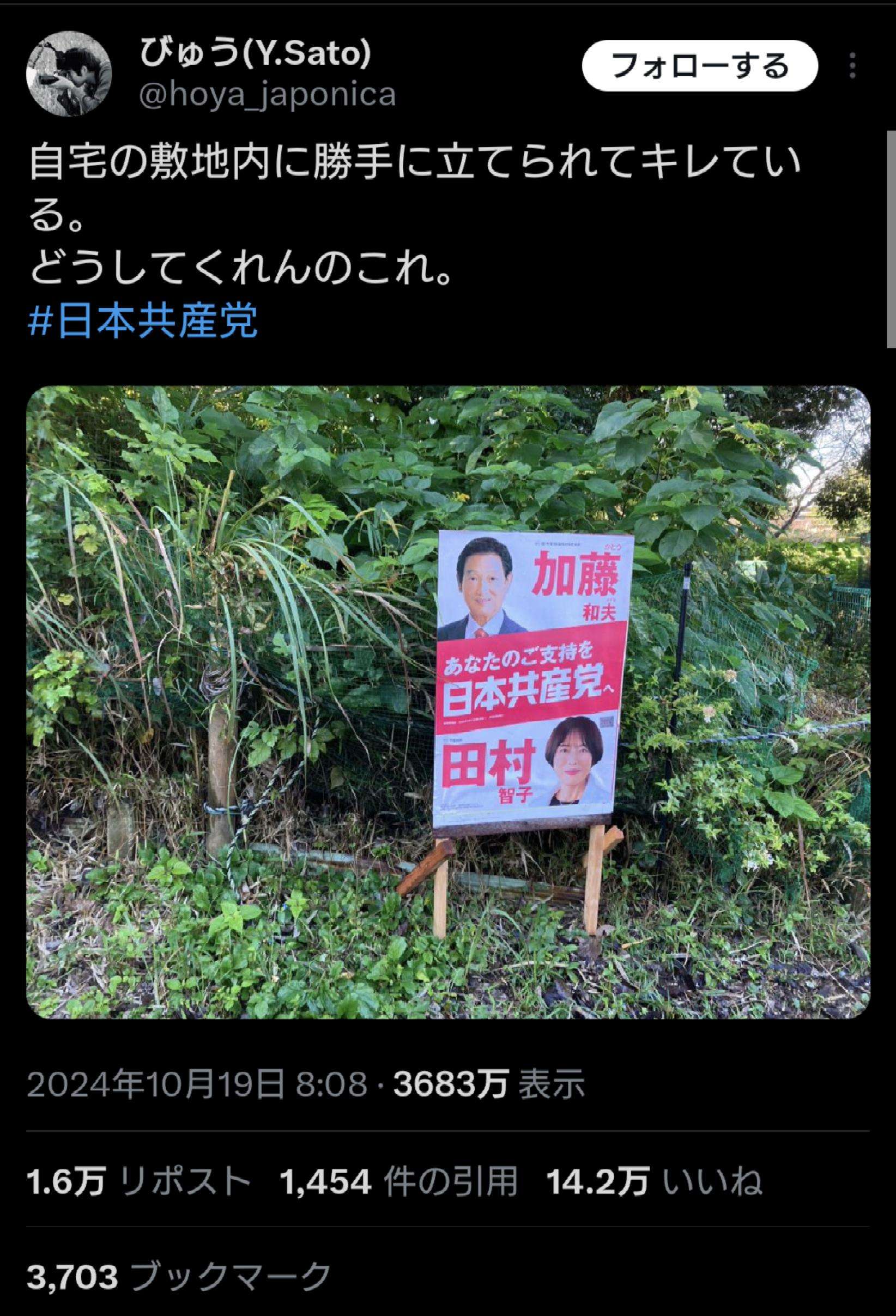The height and width of the screenshot is (1316, 896).
Task: View the 1.6万 リポスト list
Action: pyautogui.click(x=138, y=1181)
